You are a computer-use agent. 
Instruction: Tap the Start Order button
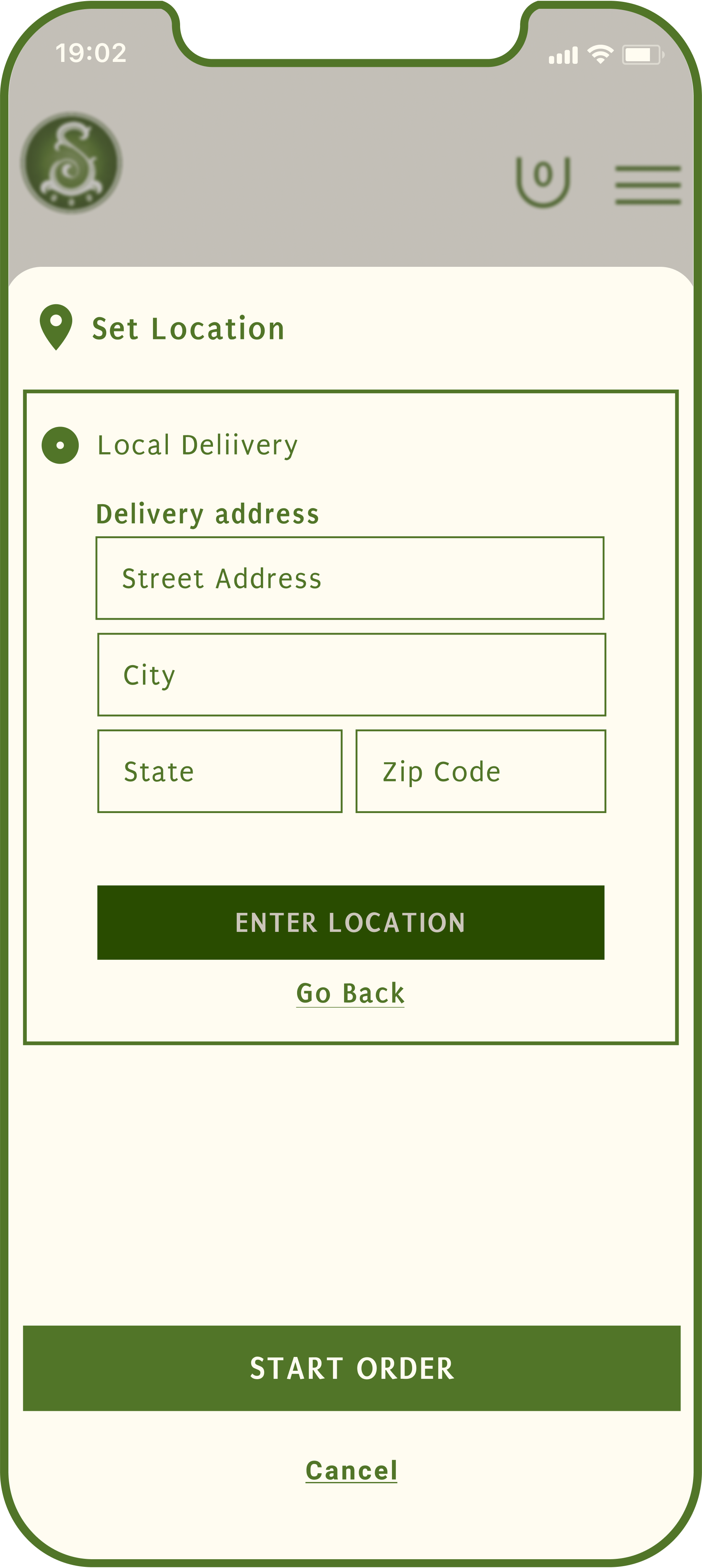tap(351, 1368)
